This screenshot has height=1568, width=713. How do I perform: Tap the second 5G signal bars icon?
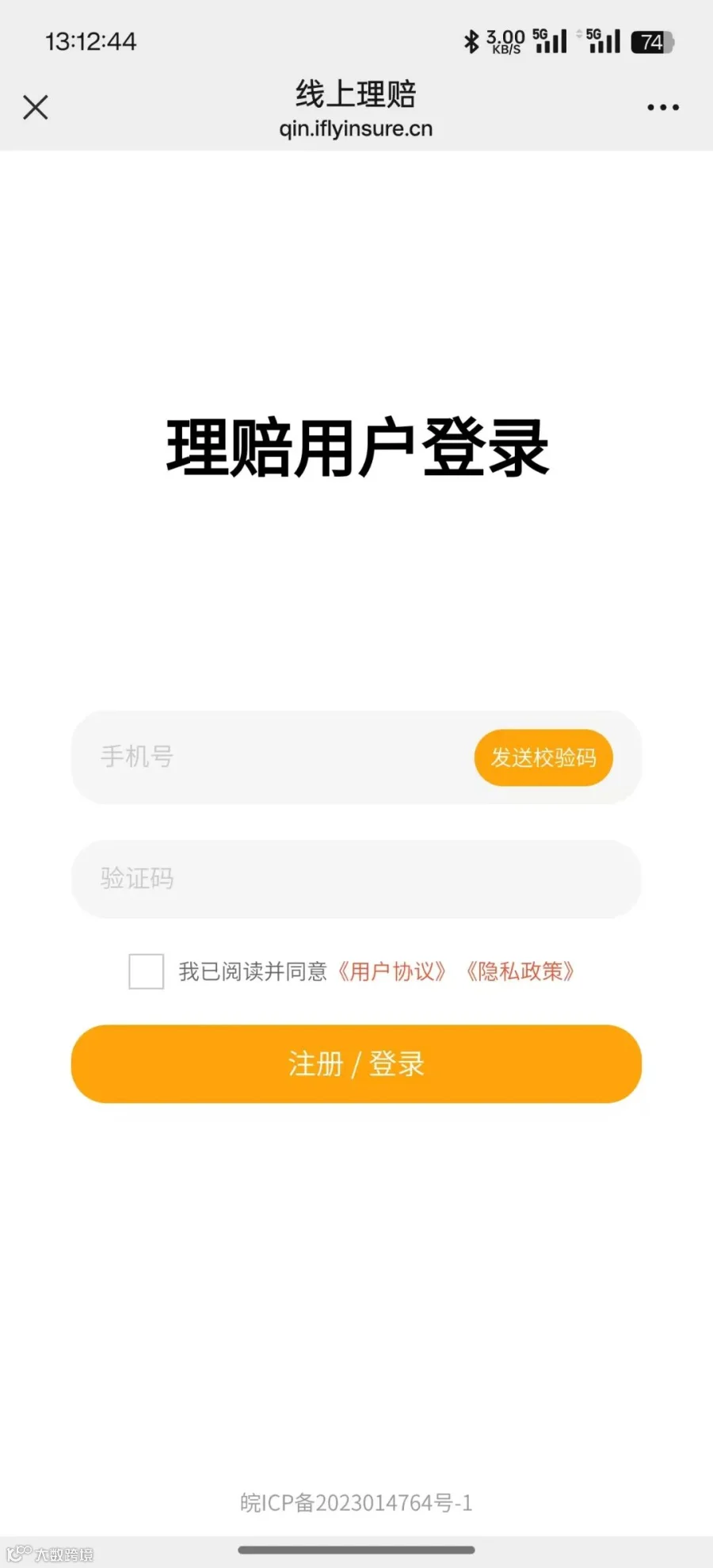[x=602, y=39]
